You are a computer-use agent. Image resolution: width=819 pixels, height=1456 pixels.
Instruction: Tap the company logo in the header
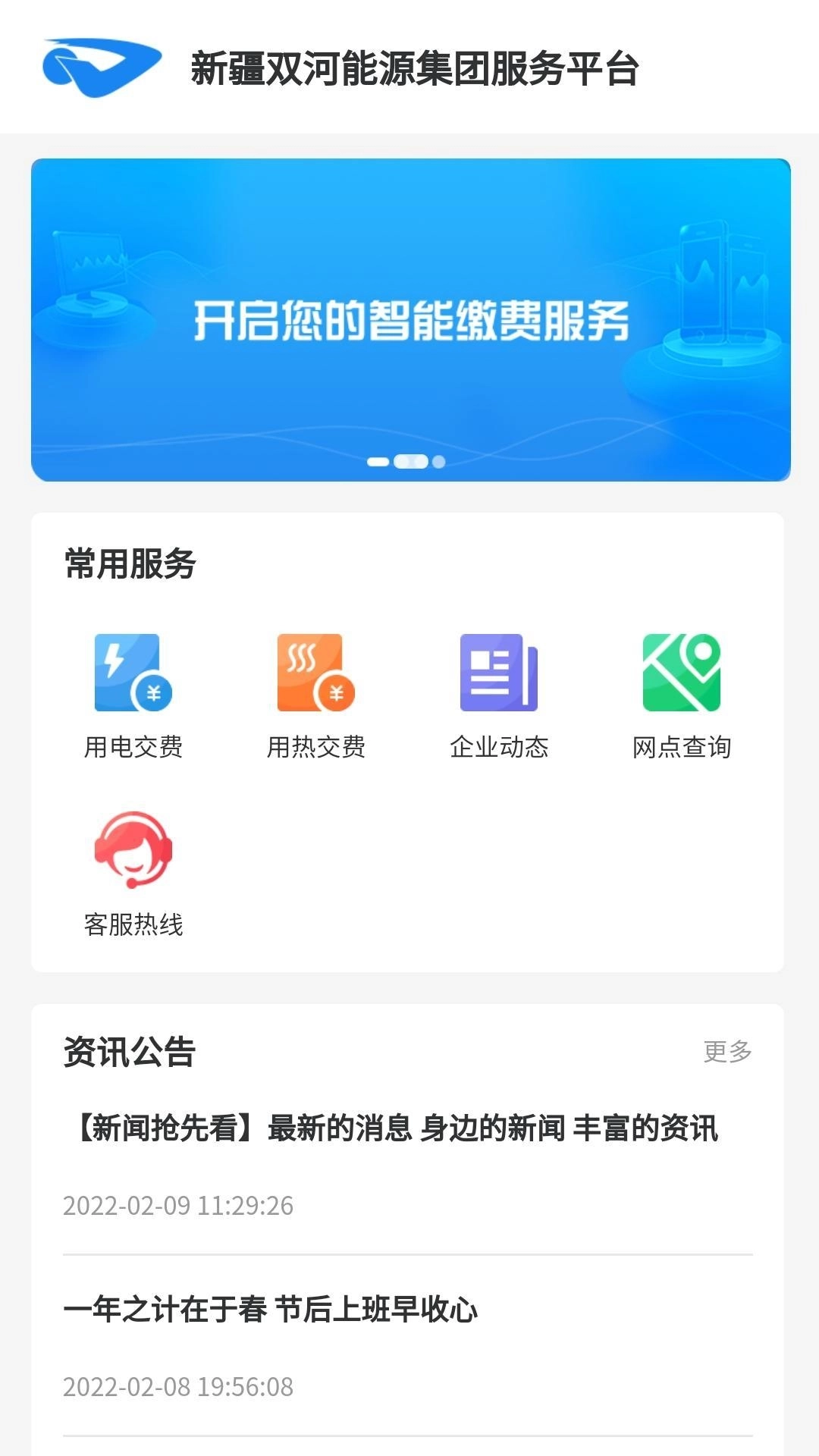pos(102,67)
